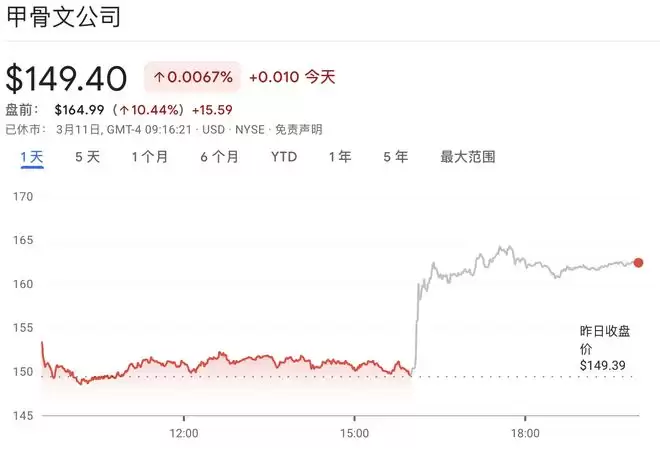This screenshot has height=450, width=660.
Task: Select the 1天 time range tab
Action: [x=31, y=157]
